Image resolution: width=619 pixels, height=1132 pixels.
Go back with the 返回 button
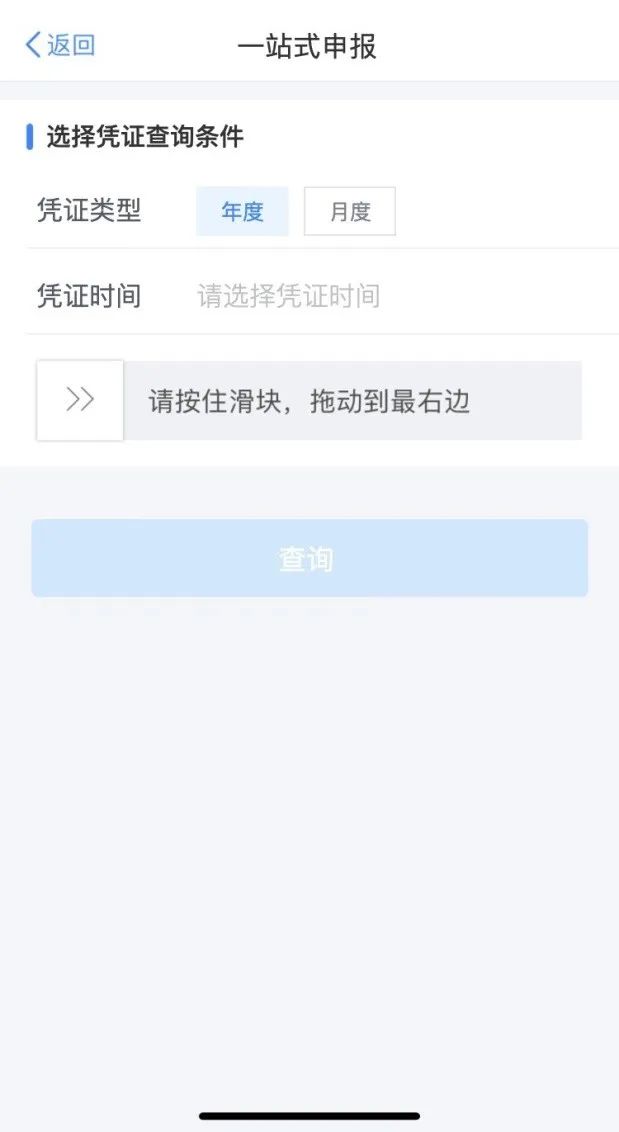(61, 45)
